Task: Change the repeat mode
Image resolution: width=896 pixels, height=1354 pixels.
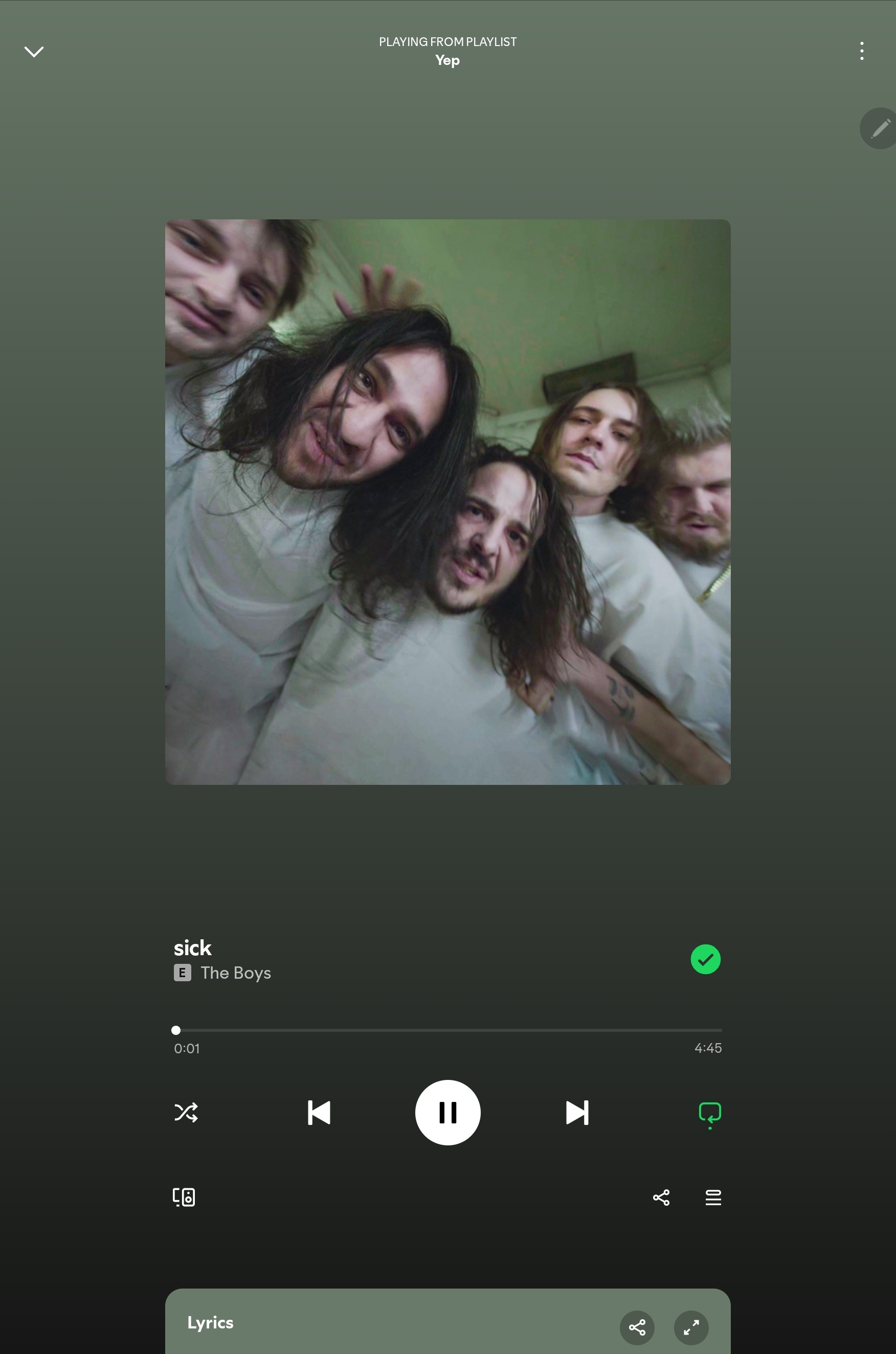Action: click(710, 1113)
